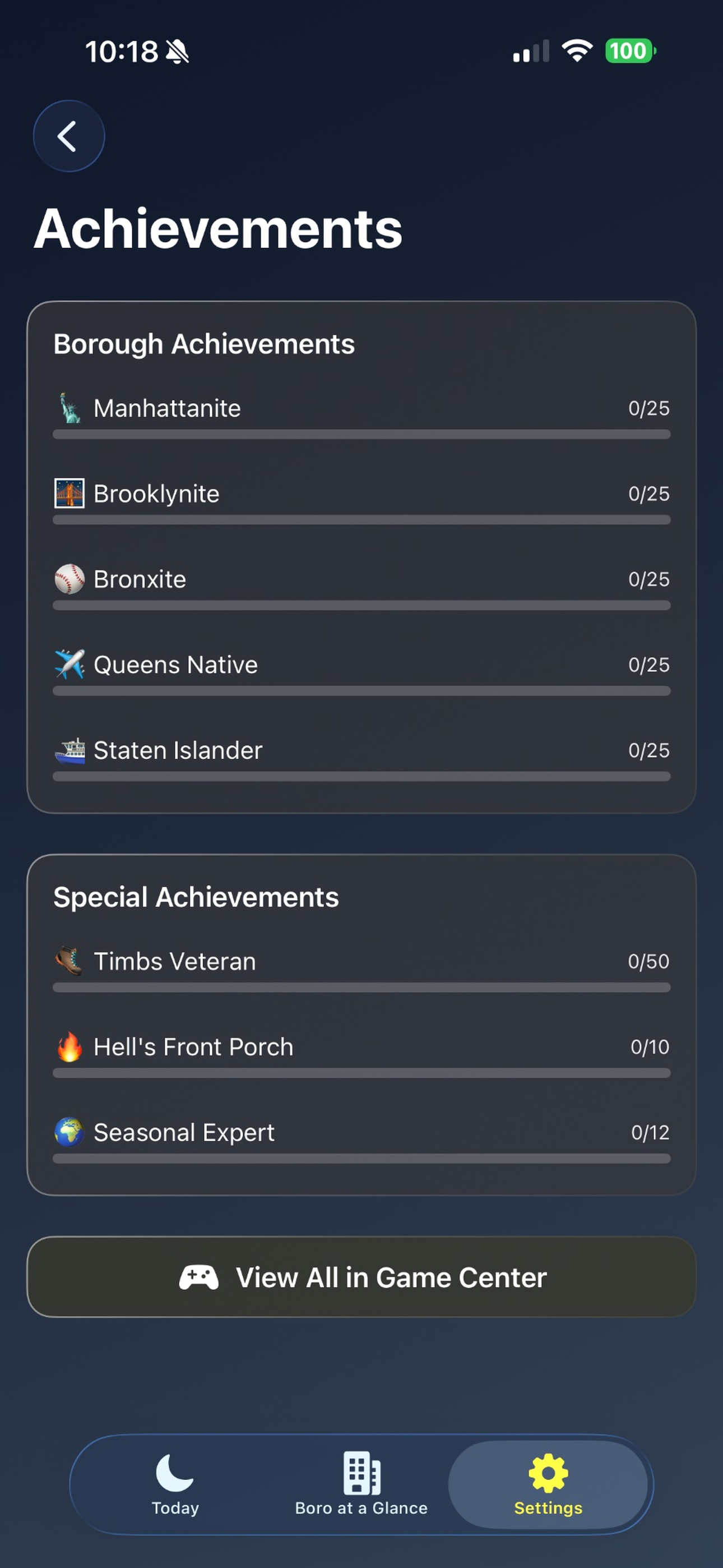Tap the globe icon beside Seasonal Expert

70,1132
